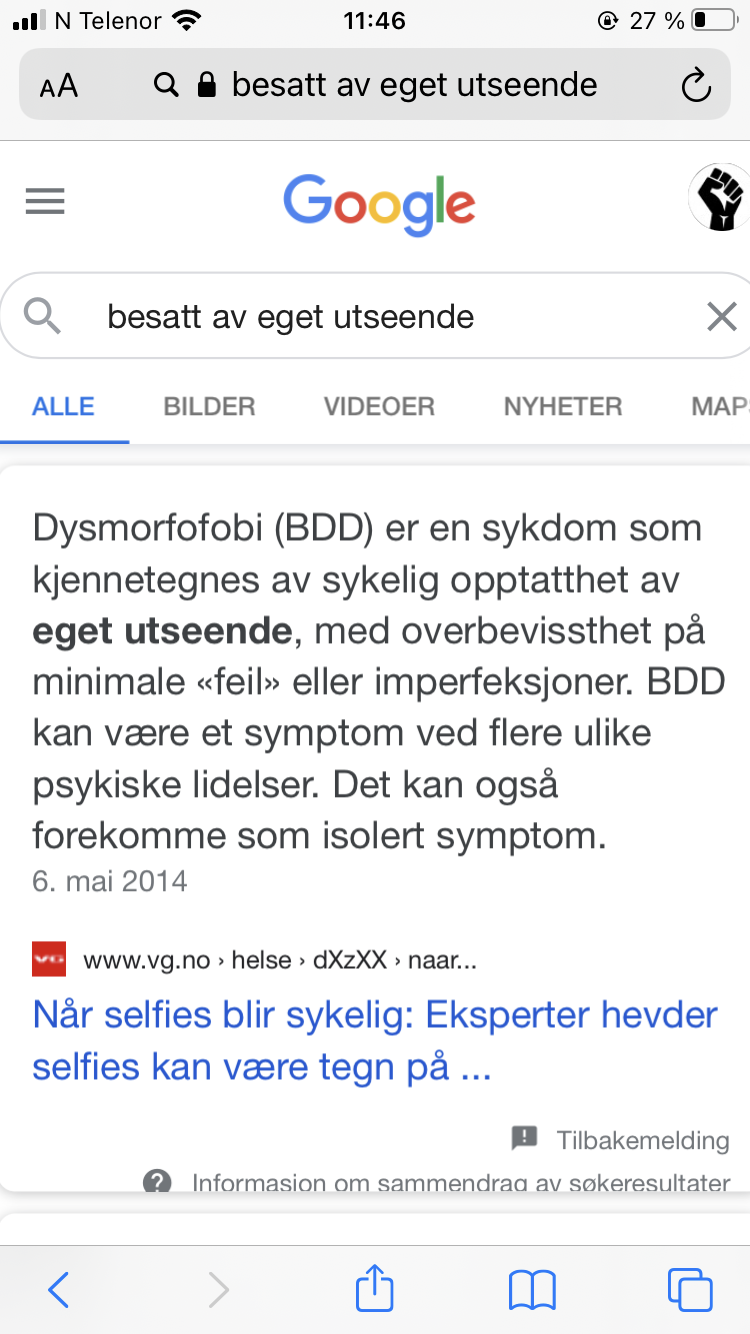Search using the magnifier icon
The image size is (750, 1334).
(42, 317)
